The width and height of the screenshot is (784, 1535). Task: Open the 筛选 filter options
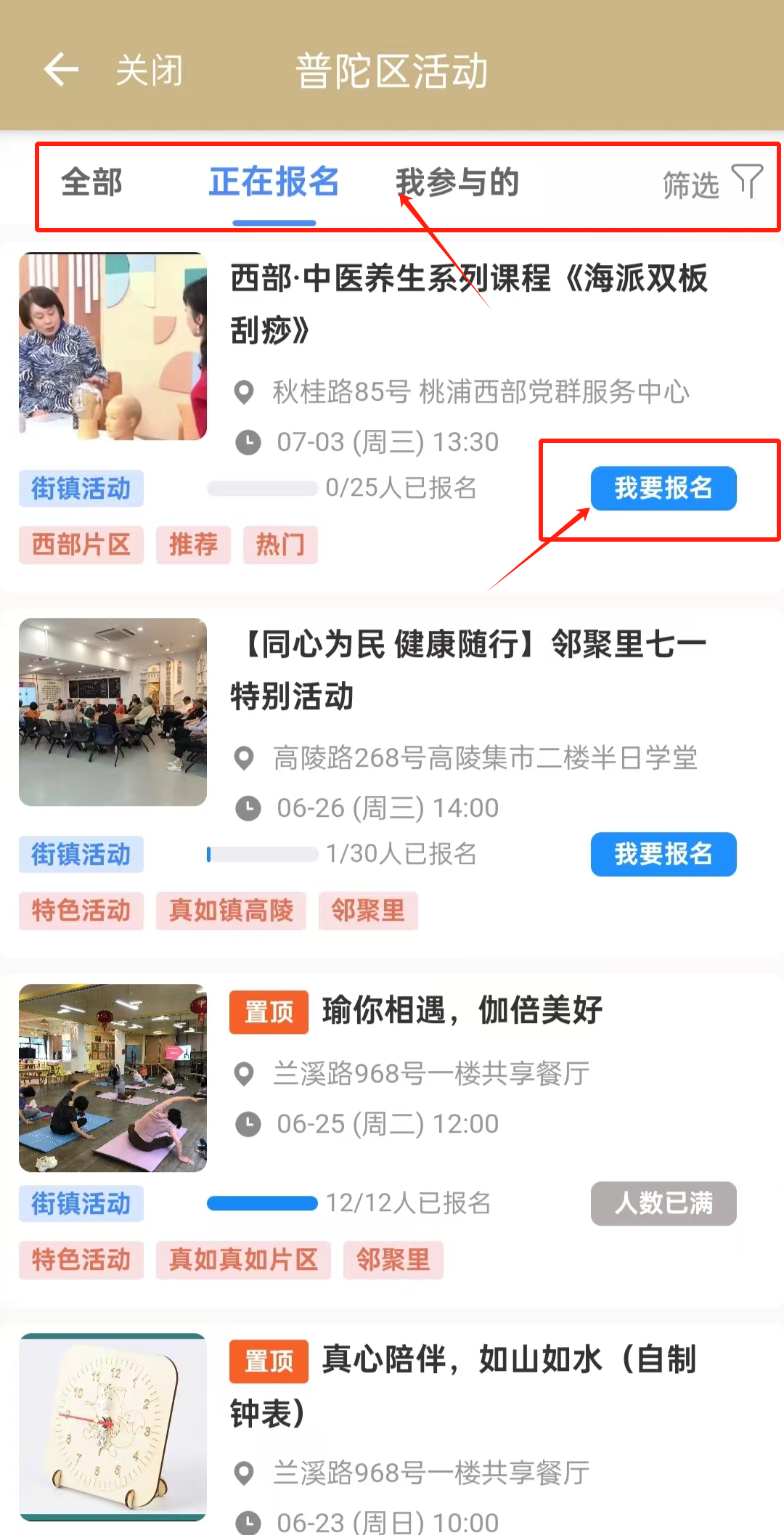tap(711, 183)
